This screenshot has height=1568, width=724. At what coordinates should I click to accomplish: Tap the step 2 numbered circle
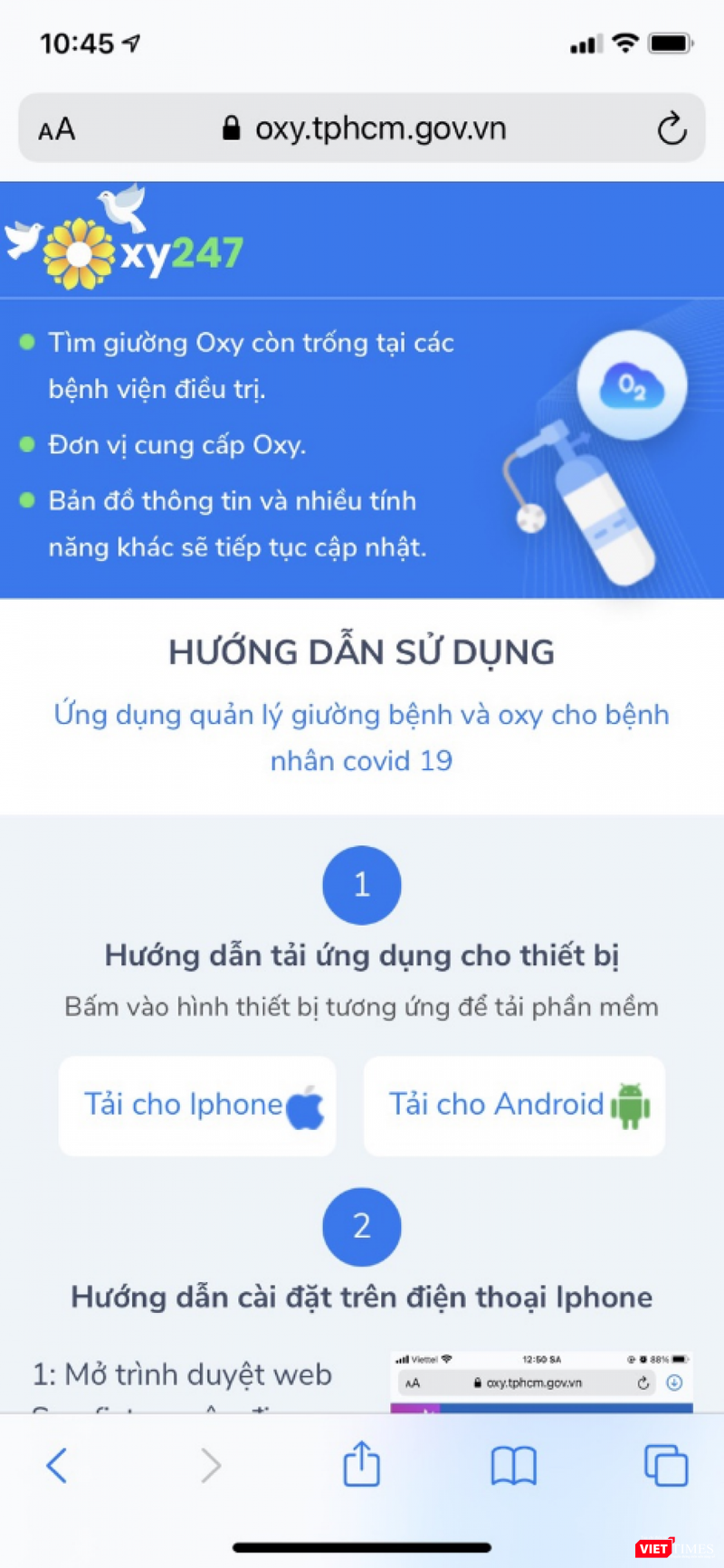point(361,1226)
